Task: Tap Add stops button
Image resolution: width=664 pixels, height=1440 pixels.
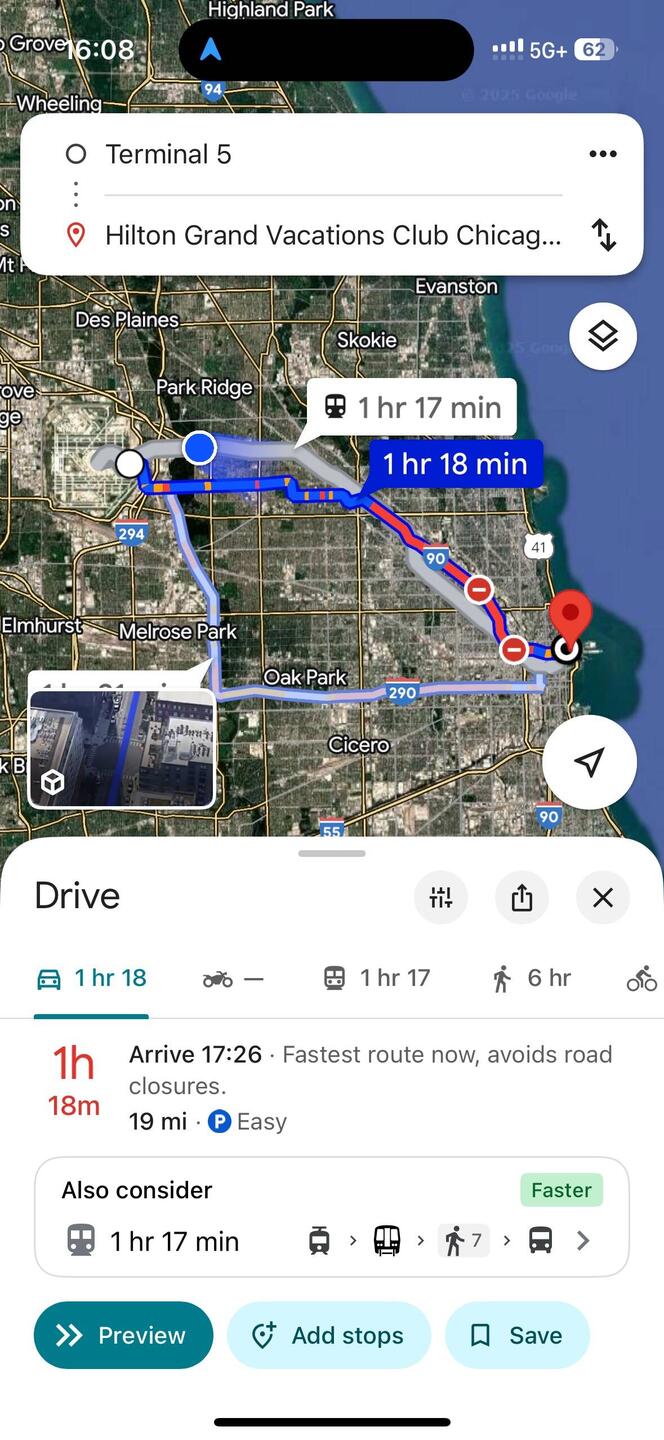Action: pyautogui.click(x=328, y=1335)
